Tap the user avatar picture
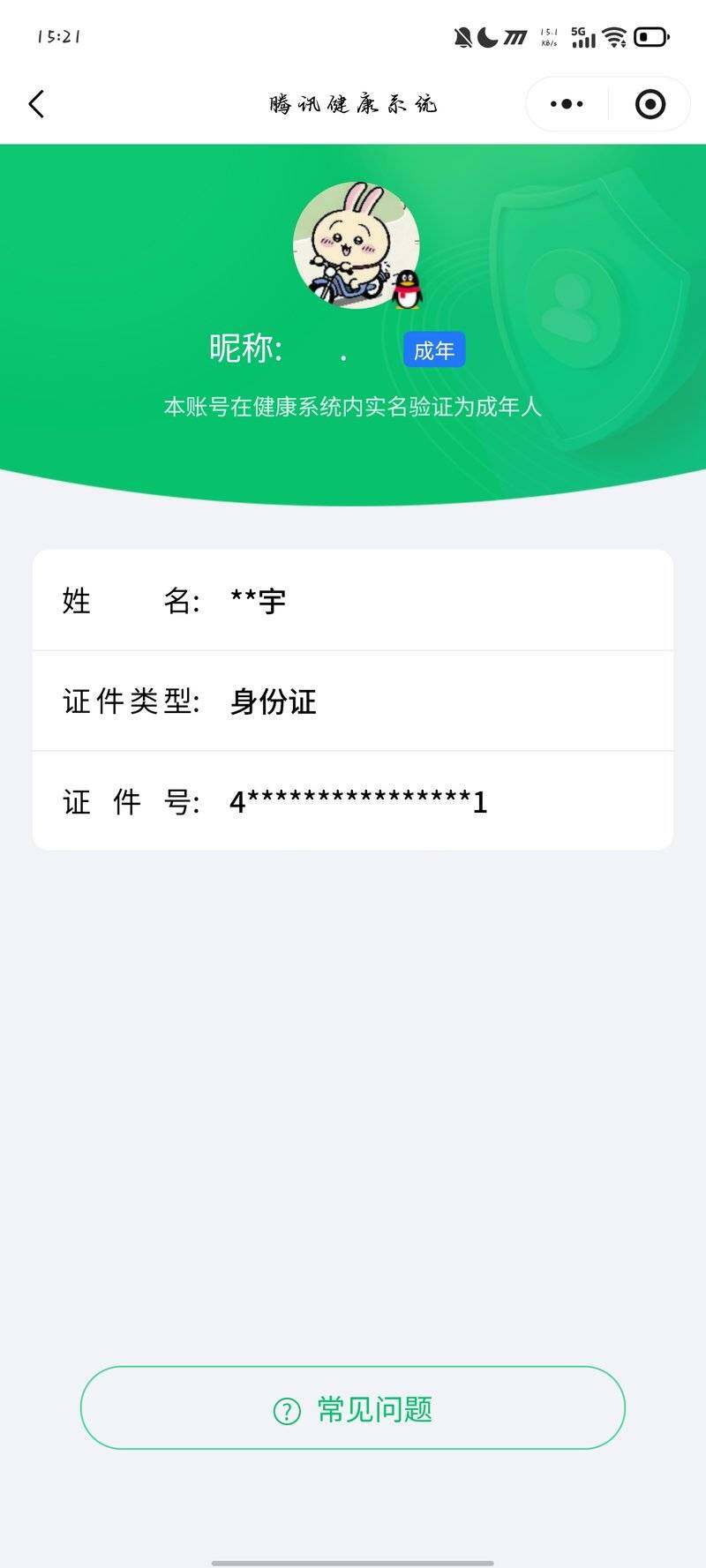 (x=353, y=245)
